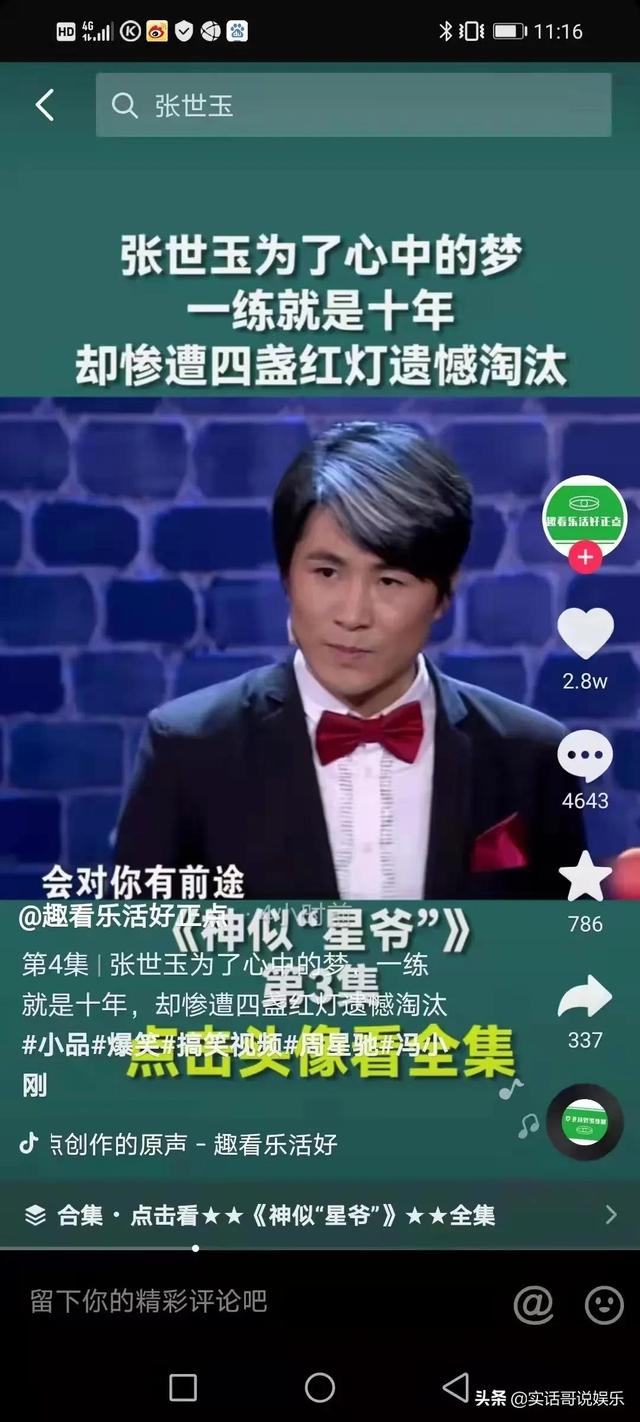Like this video with the heart icon
Image resolution: width=640 pixels, height=1422 pixels.
point(585,634)
